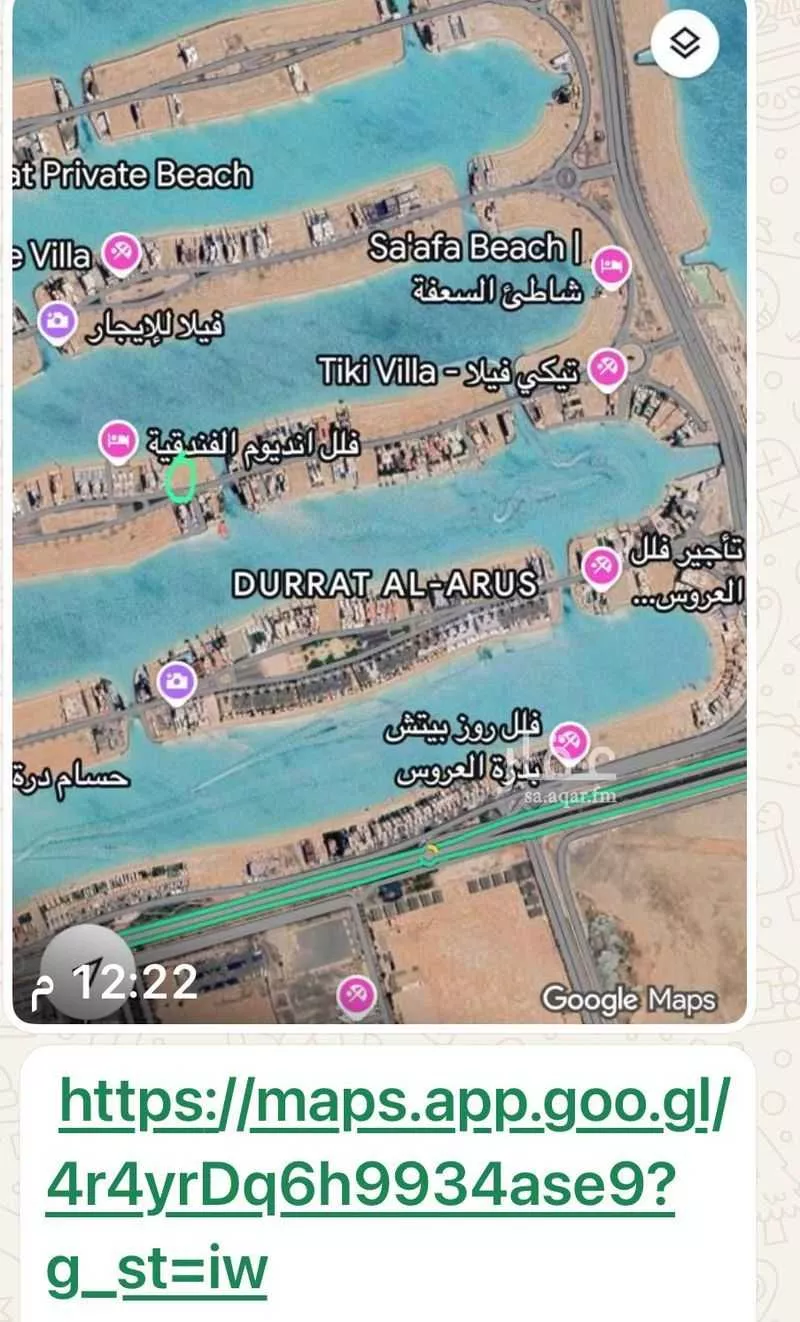Open the map layers switcher icon
800x1322 pixels.
[684, 40]
